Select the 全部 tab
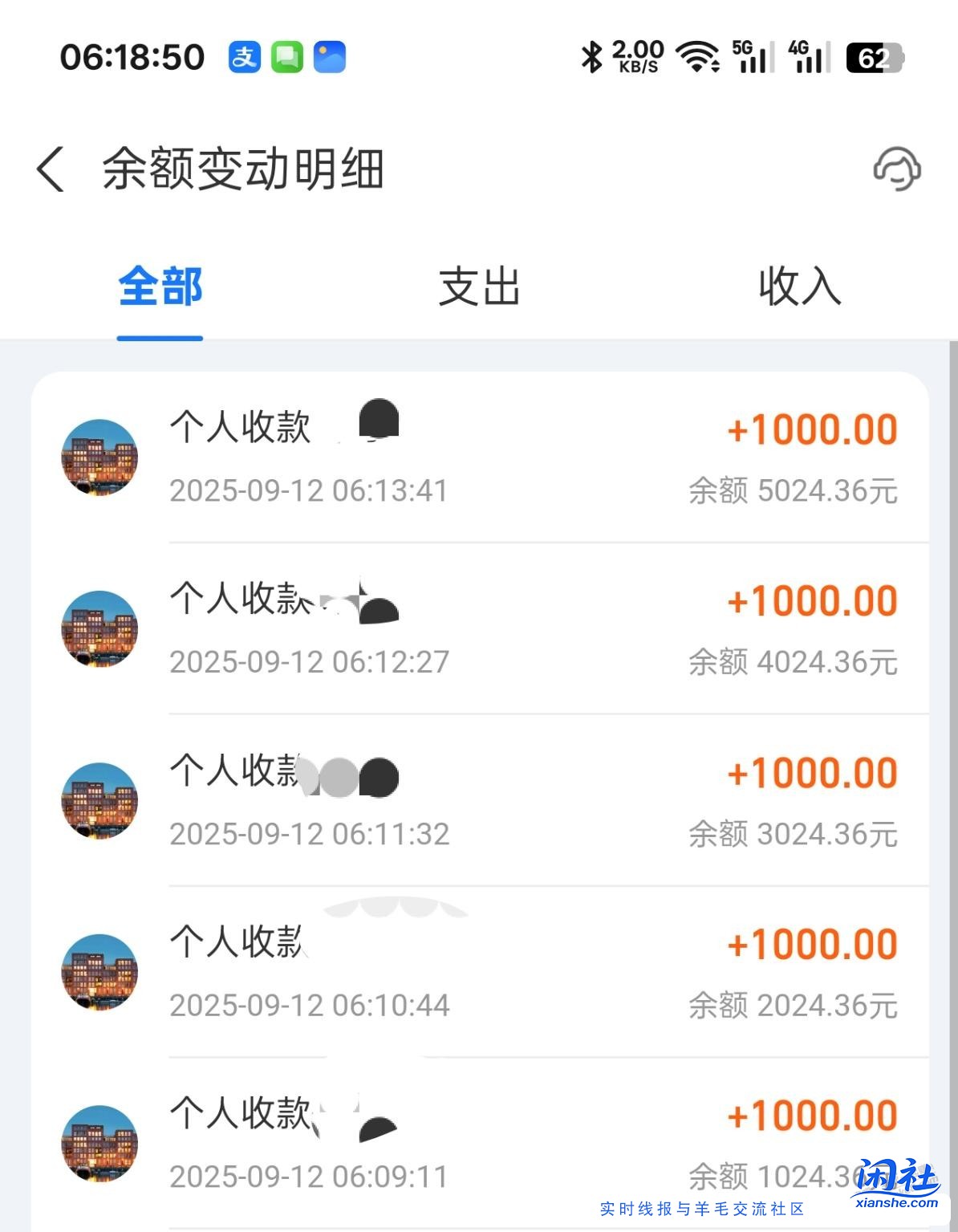The image size is (958, 1232). [159, 291]
